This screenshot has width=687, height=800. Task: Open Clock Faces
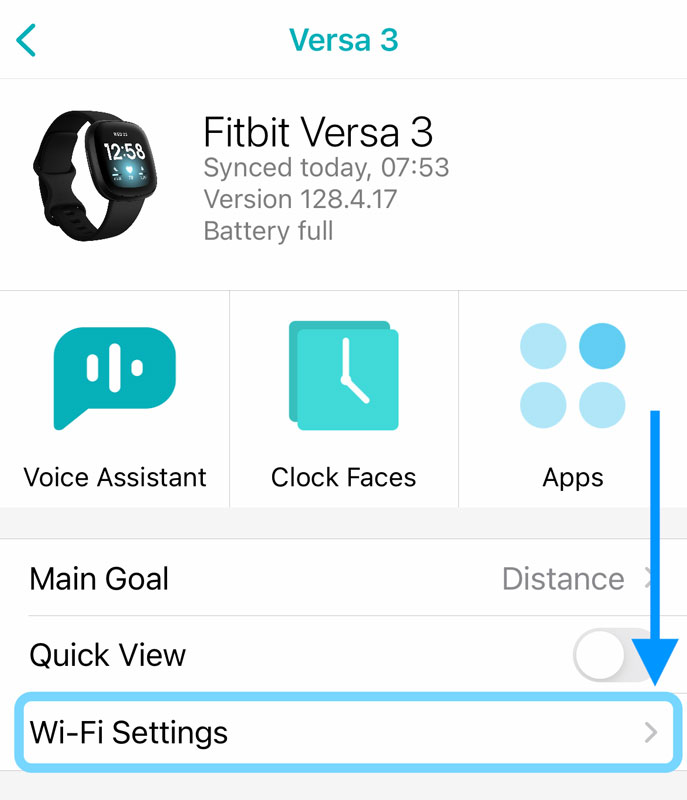pos(343,400)
